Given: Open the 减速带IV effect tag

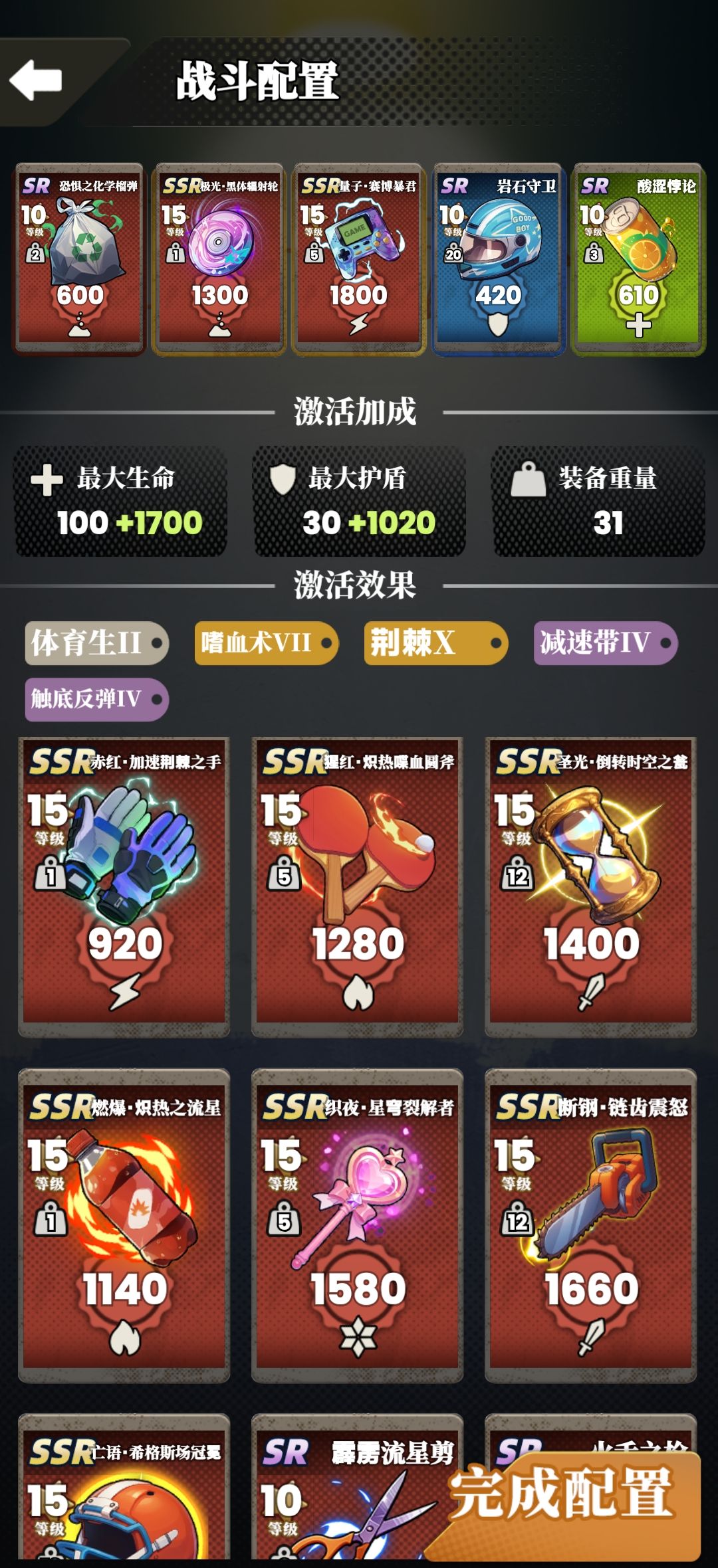Looking at the screenshot, I should pyautogui.click(x=605, y=642).
